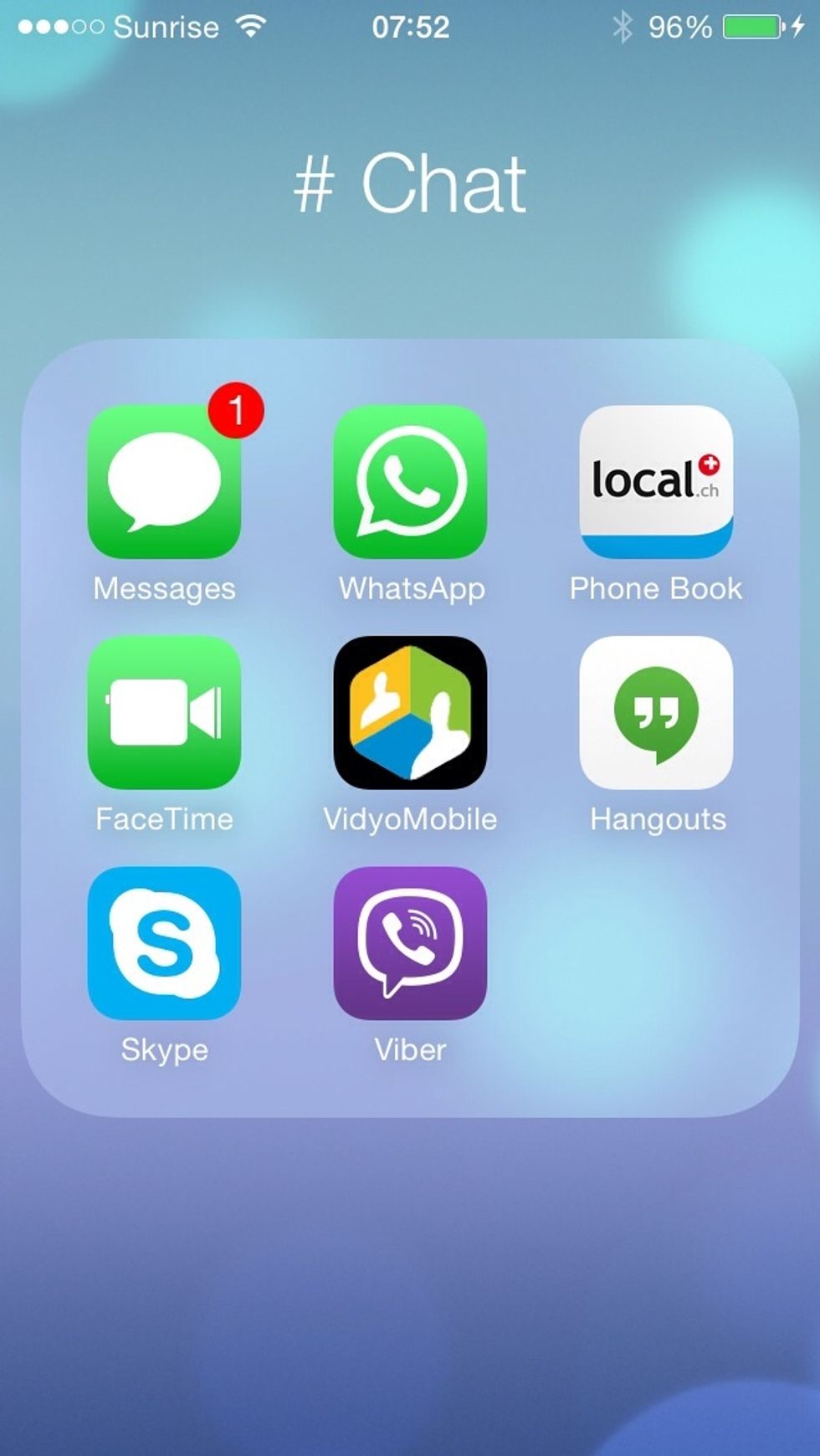The height and width of the screenshot is (1456, 820).
Task: Open VidyoMobile
Action: pos(410,712)
